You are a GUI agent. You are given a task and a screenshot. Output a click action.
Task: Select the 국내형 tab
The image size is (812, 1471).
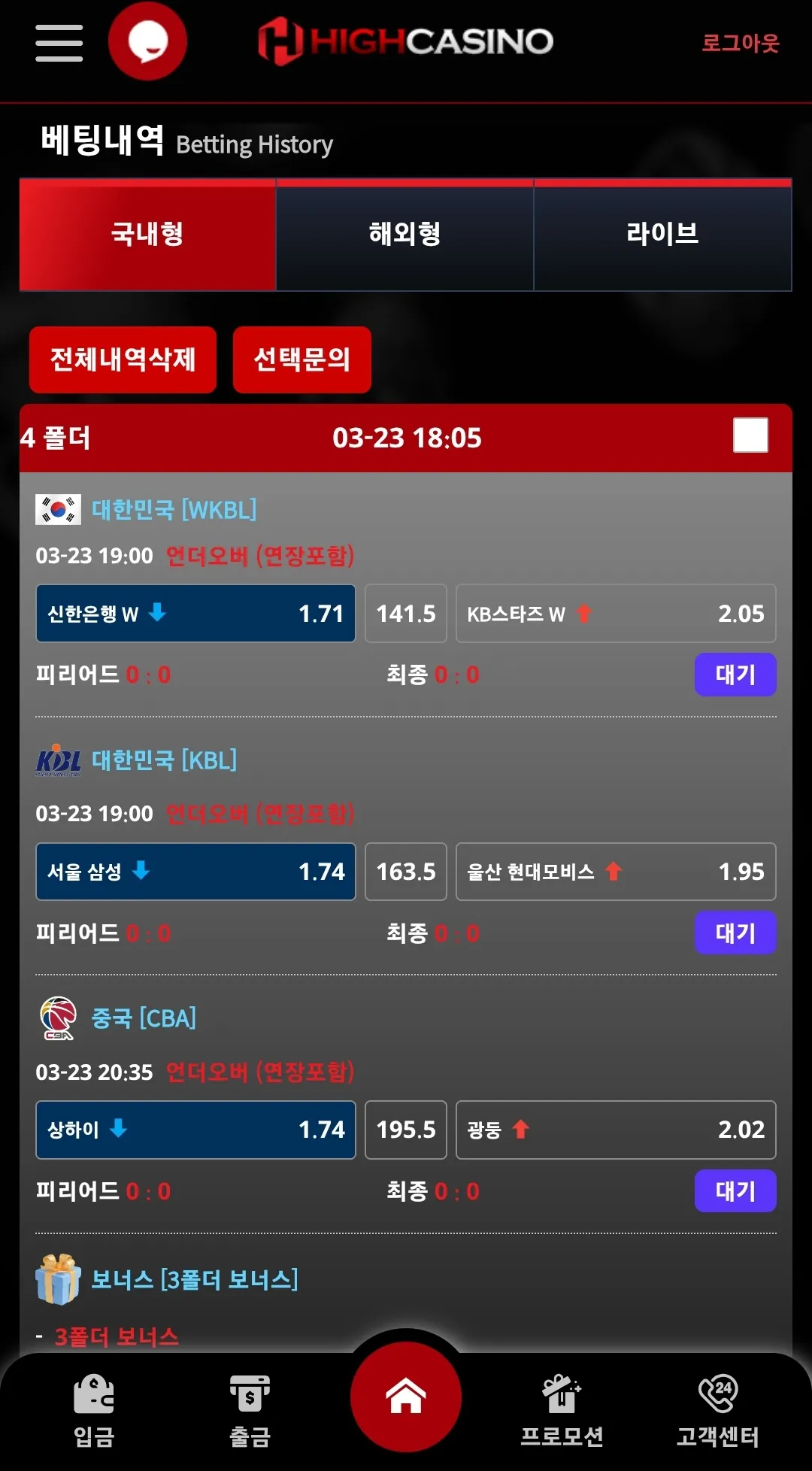click(147, 234)
